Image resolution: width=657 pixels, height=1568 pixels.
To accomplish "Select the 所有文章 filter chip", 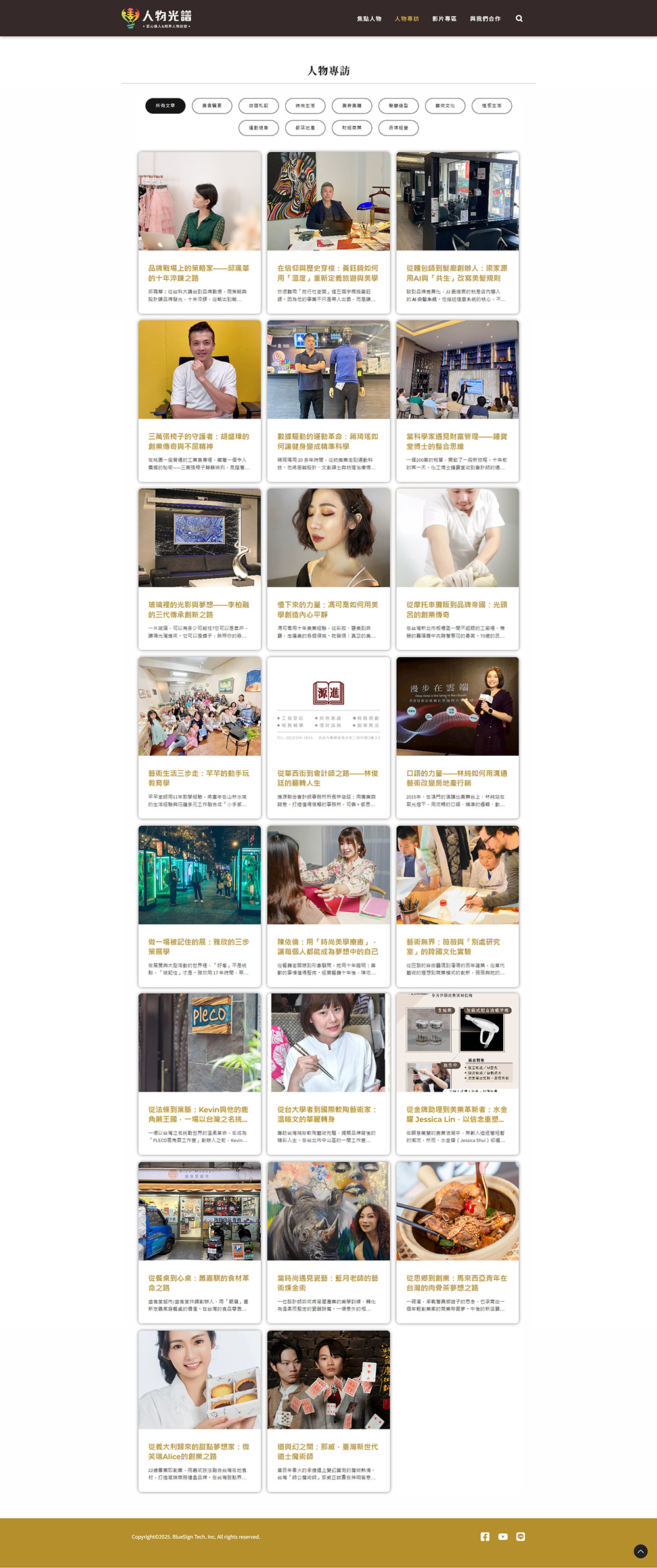I will [x=165, y=106].
